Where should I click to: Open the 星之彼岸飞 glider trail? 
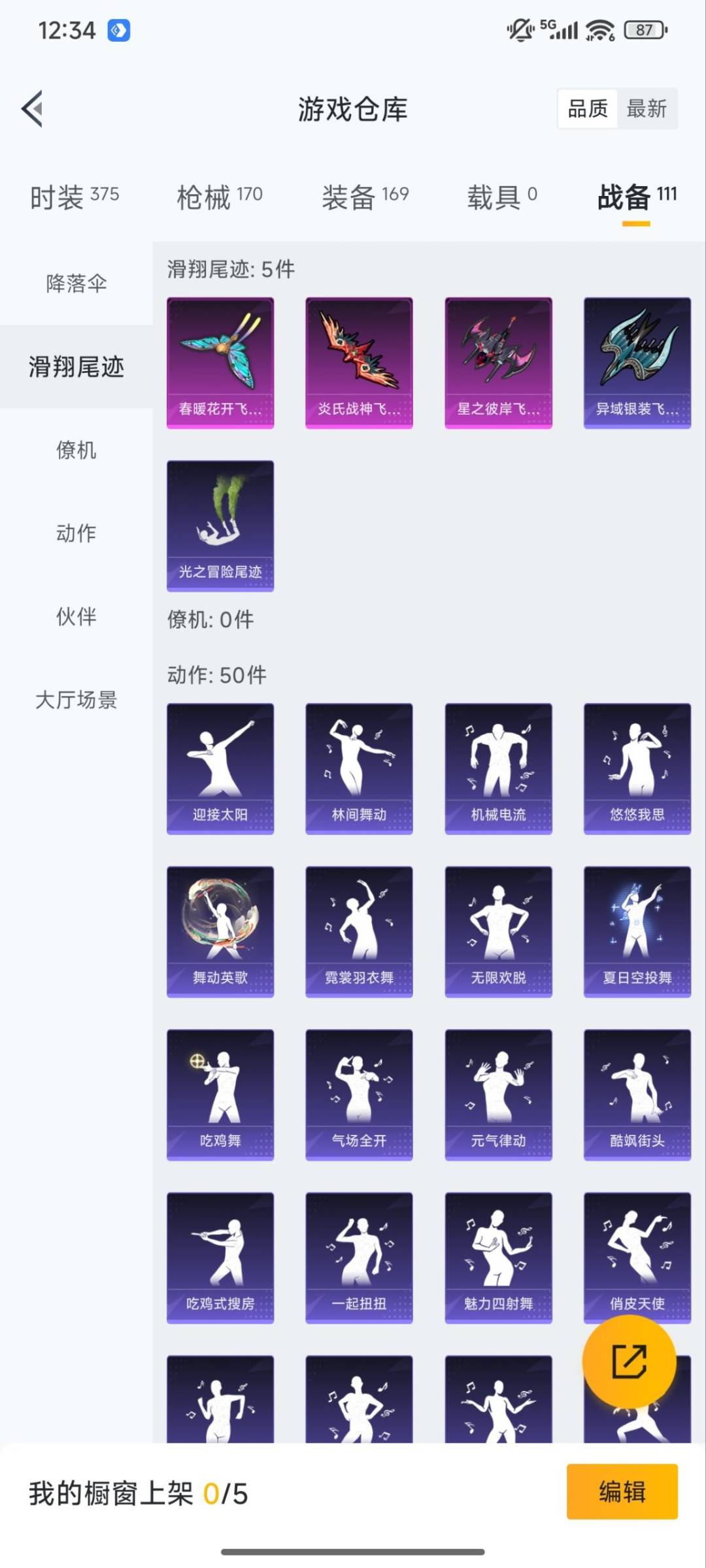(x=498, y=361)
